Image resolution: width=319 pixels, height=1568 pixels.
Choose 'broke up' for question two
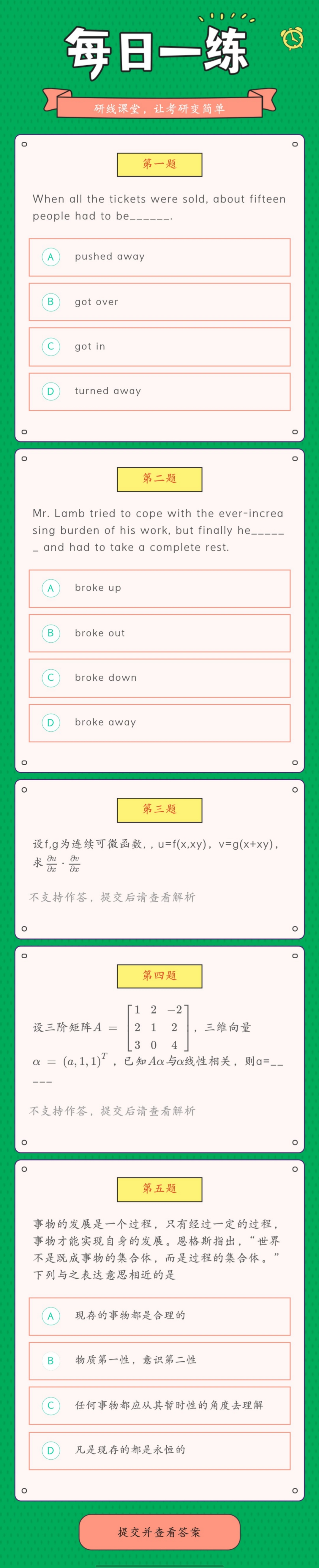point(159,588)
